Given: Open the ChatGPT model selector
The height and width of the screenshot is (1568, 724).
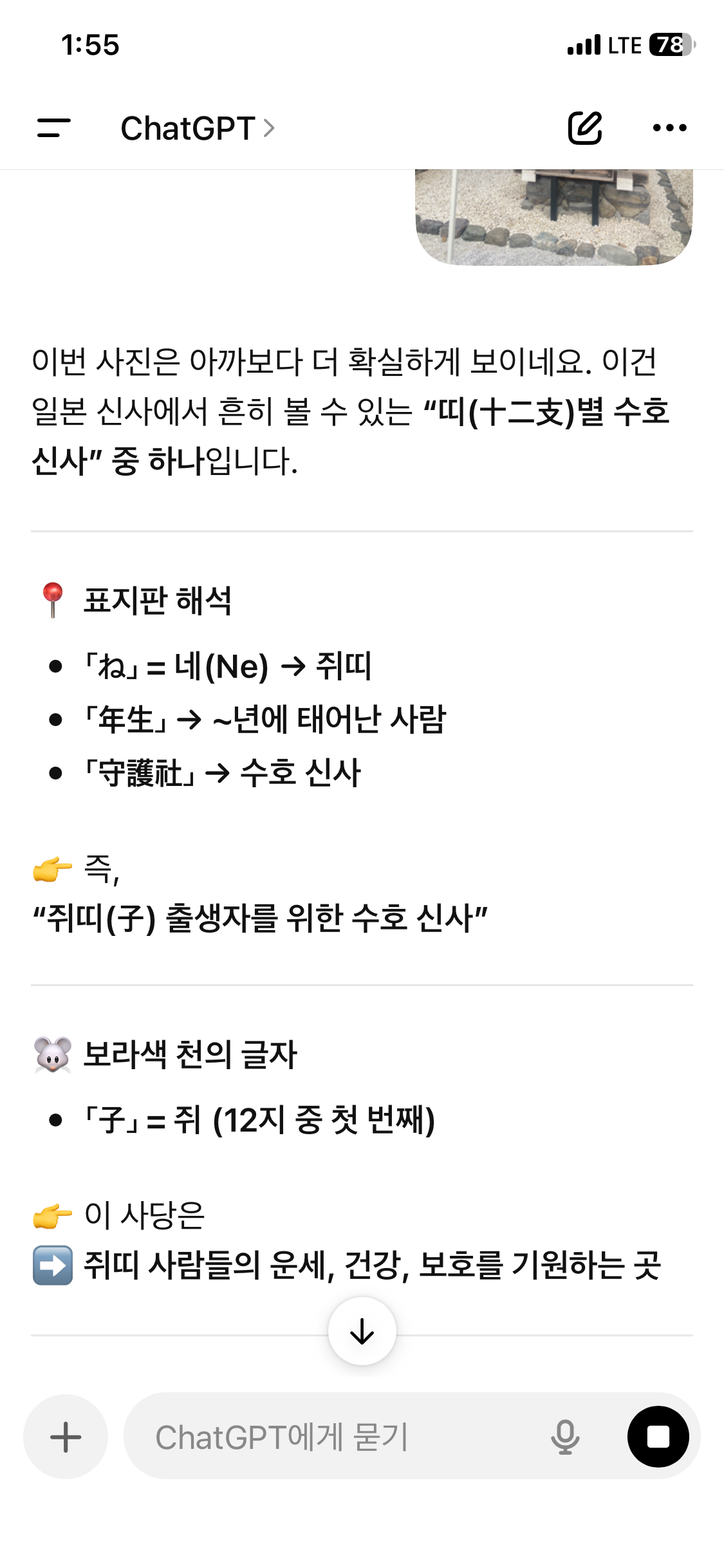Looking at the screenshot, I should pyautogui.click(x=198, y=128).
